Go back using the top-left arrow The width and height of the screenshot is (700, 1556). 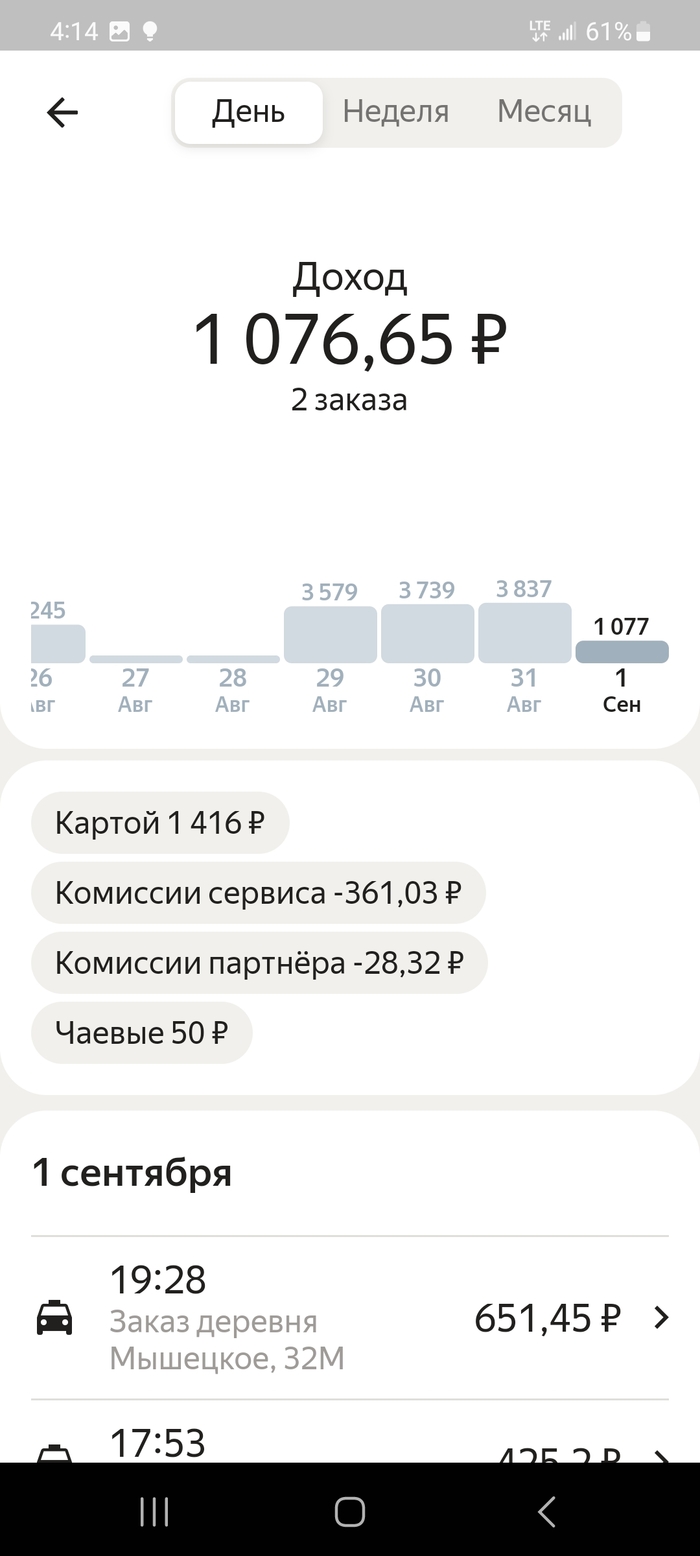pyautogui.click(x=62, y=113)
